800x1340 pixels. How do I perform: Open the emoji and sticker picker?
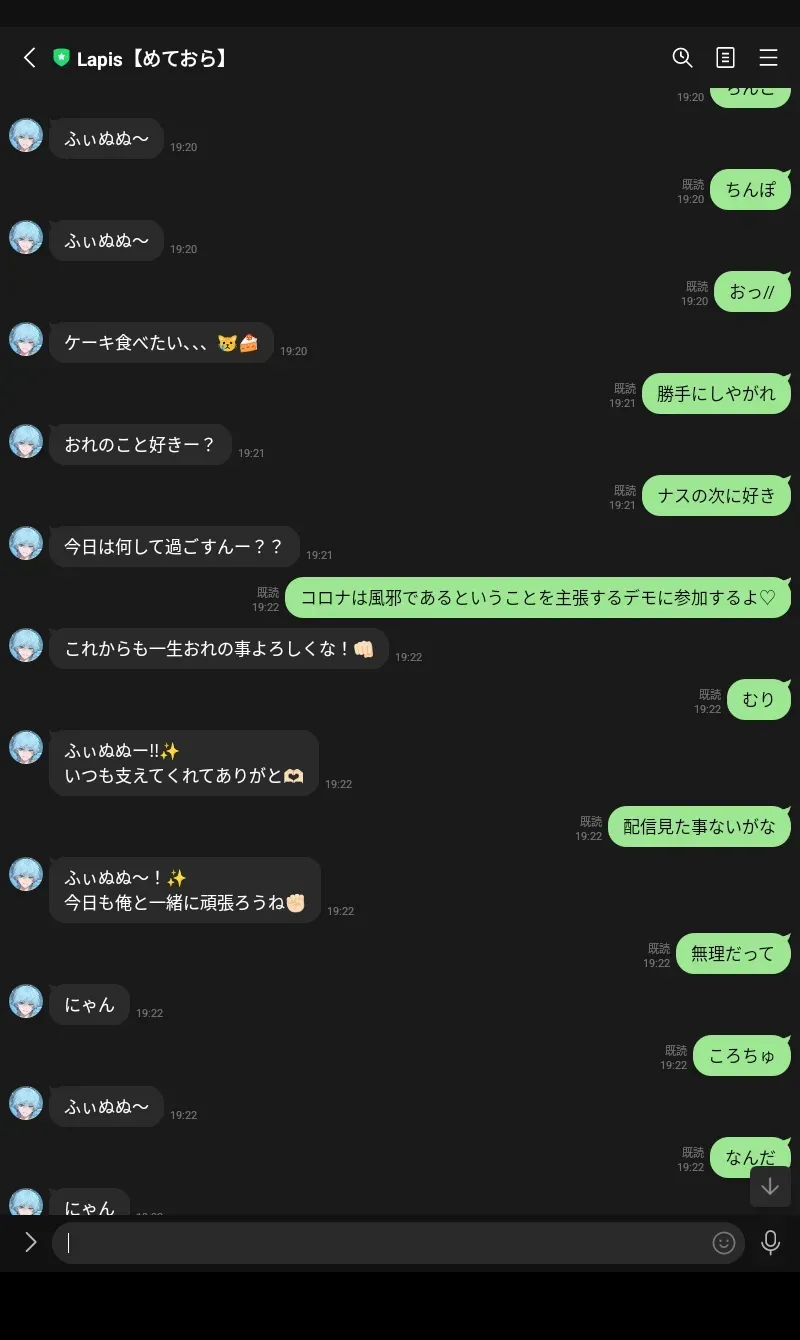[x=724, y=1243]
